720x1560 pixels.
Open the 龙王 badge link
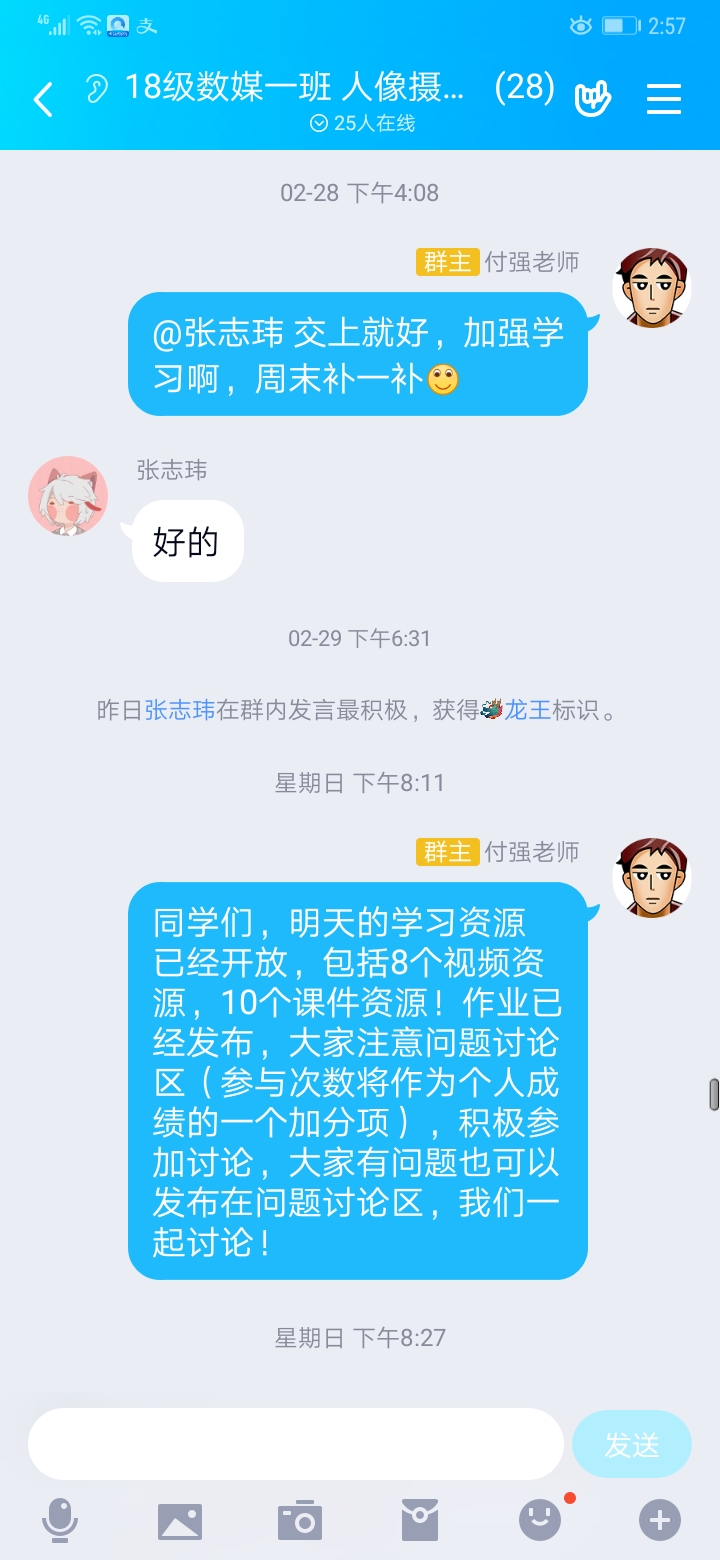pos(527,710)
